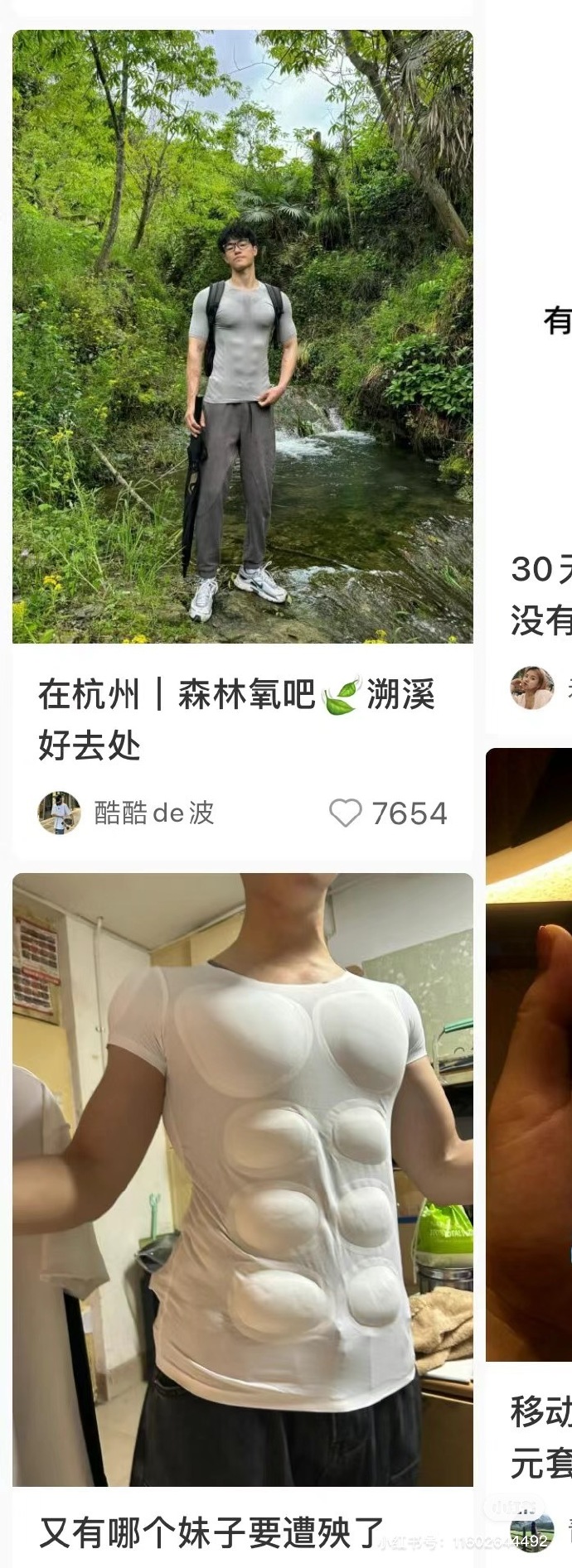This screenshot has width=572, height=1568.
Task: Open the 在杭州森林氧吧 hiking post
Action: (242, 336)
